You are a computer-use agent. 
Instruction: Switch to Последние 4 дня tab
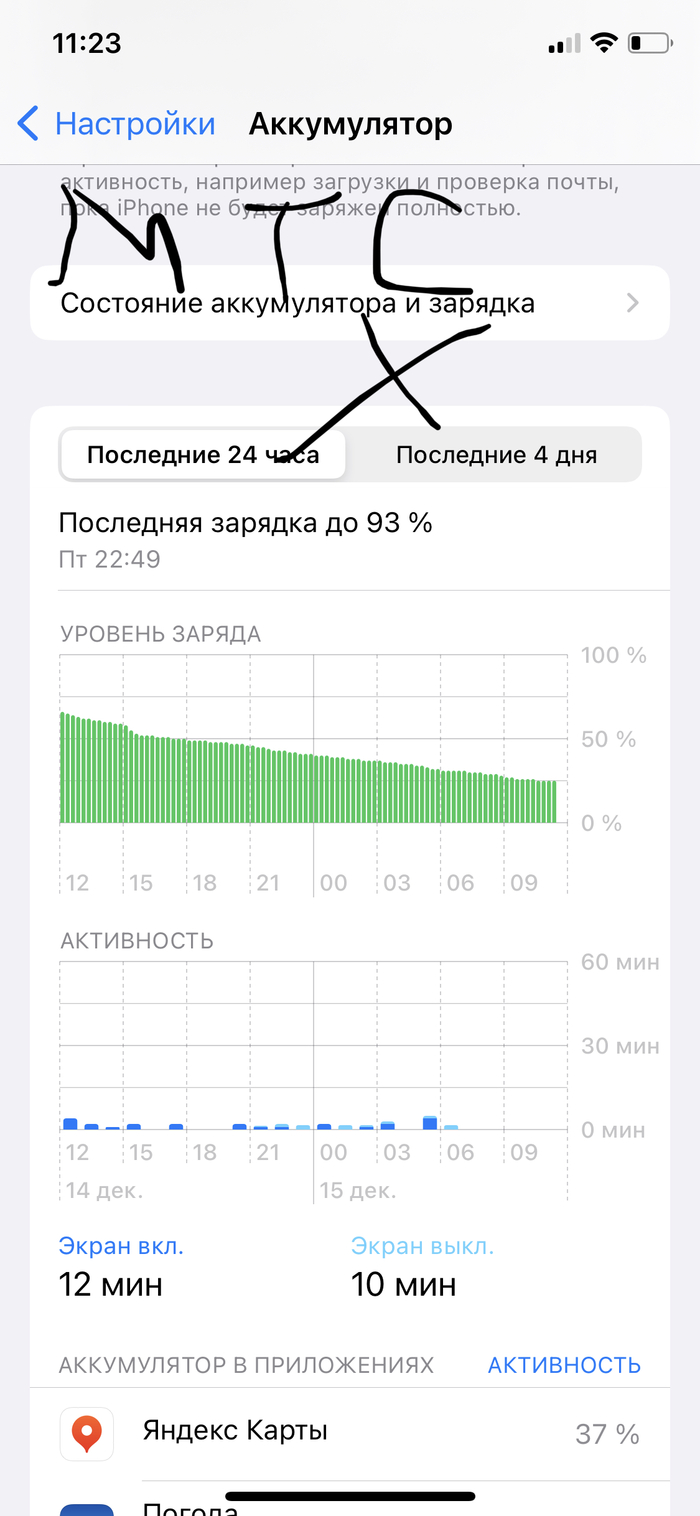[x=496, y=455]
